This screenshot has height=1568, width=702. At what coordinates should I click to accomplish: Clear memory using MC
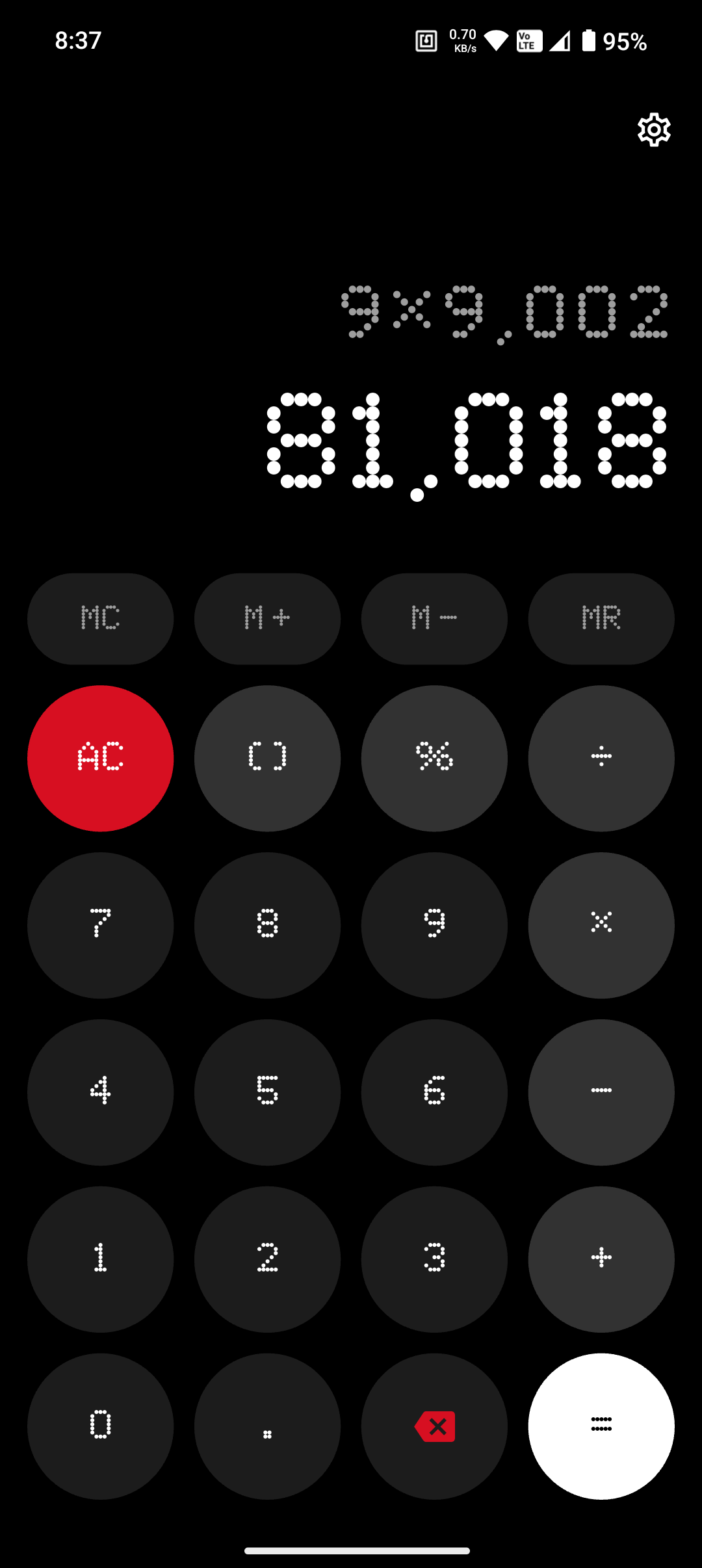tap(100, 618)
